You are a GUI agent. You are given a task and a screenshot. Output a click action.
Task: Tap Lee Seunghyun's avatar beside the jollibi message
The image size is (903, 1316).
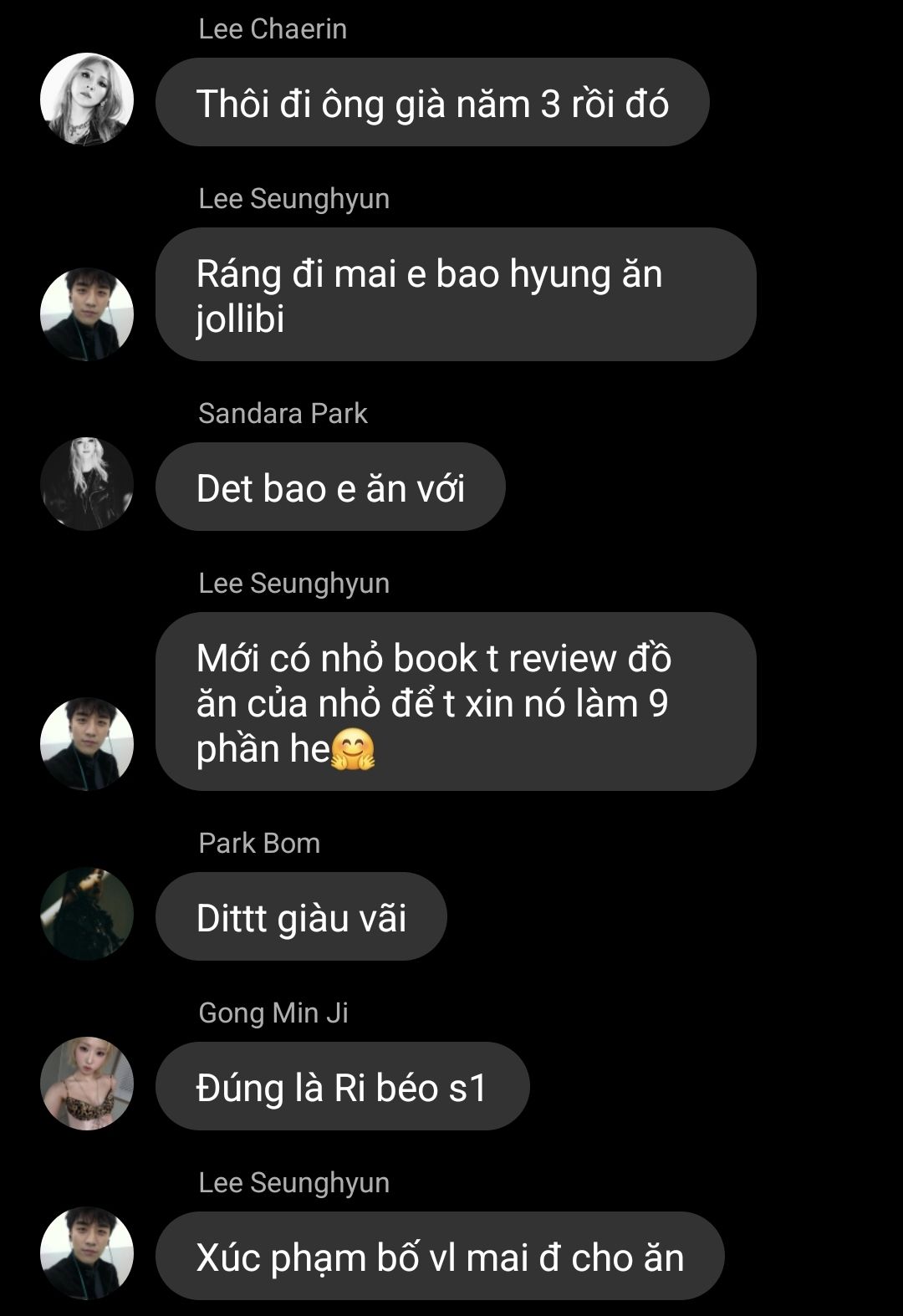(87, 314)
